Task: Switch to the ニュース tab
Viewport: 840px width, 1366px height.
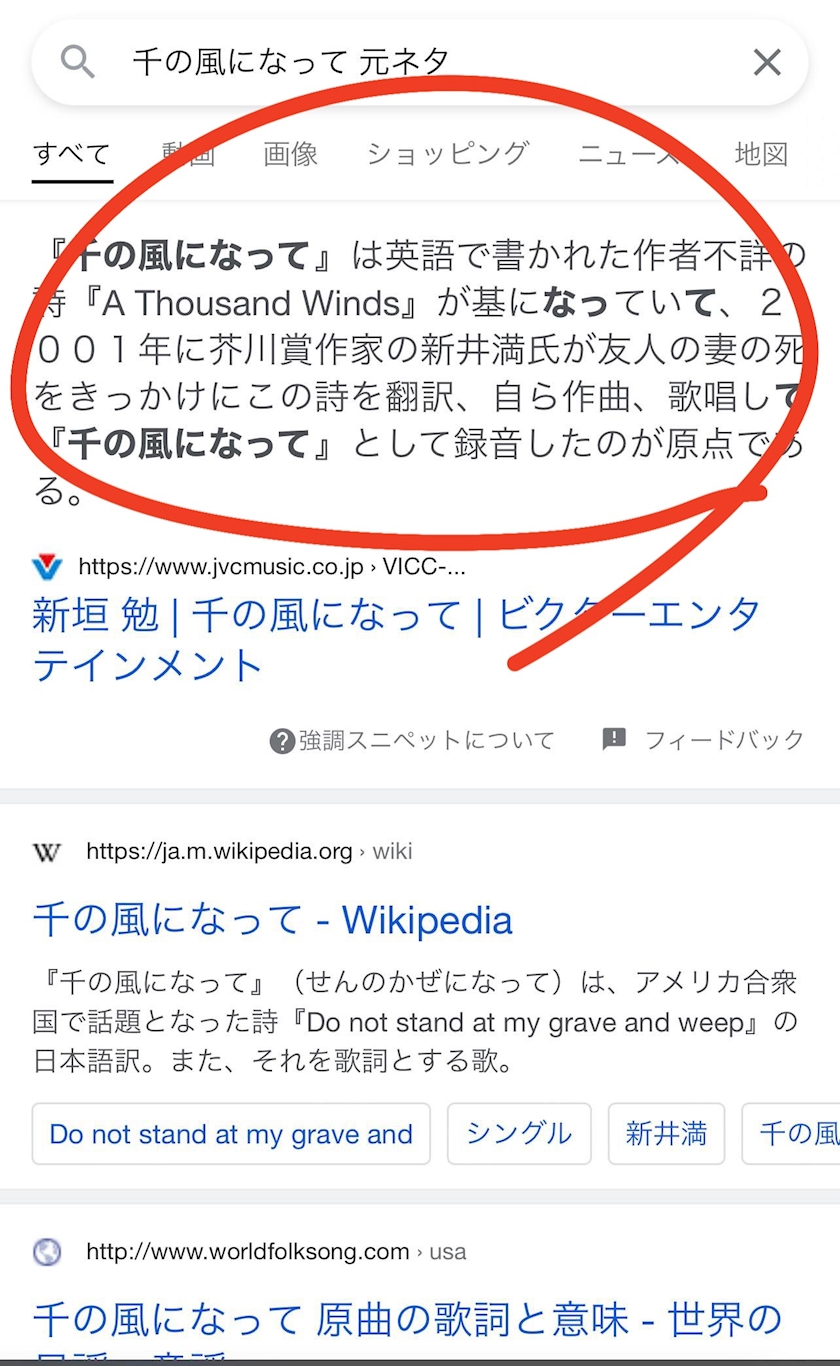Action: (629, 154)
